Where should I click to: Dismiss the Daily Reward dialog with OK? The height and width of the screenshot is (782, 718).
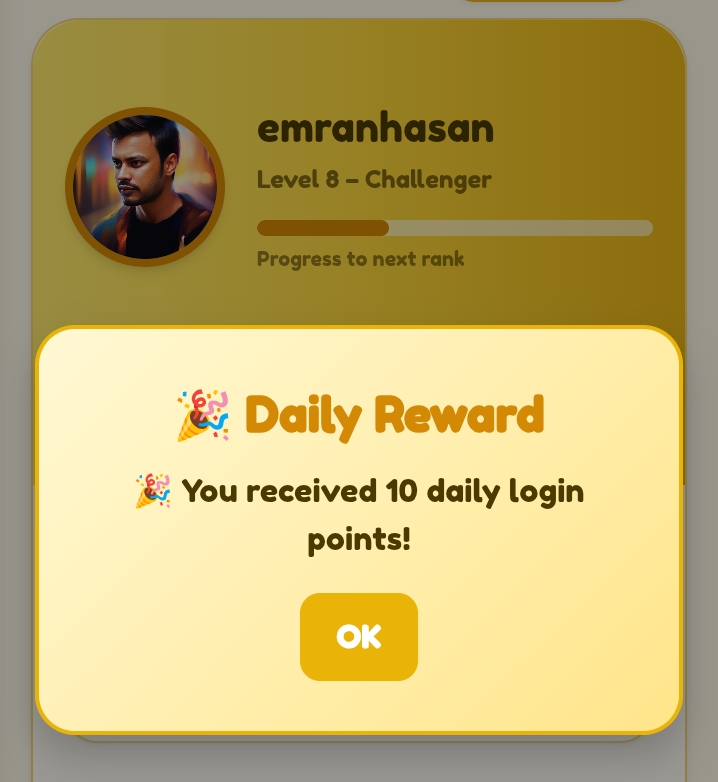[x=359, y=636]
